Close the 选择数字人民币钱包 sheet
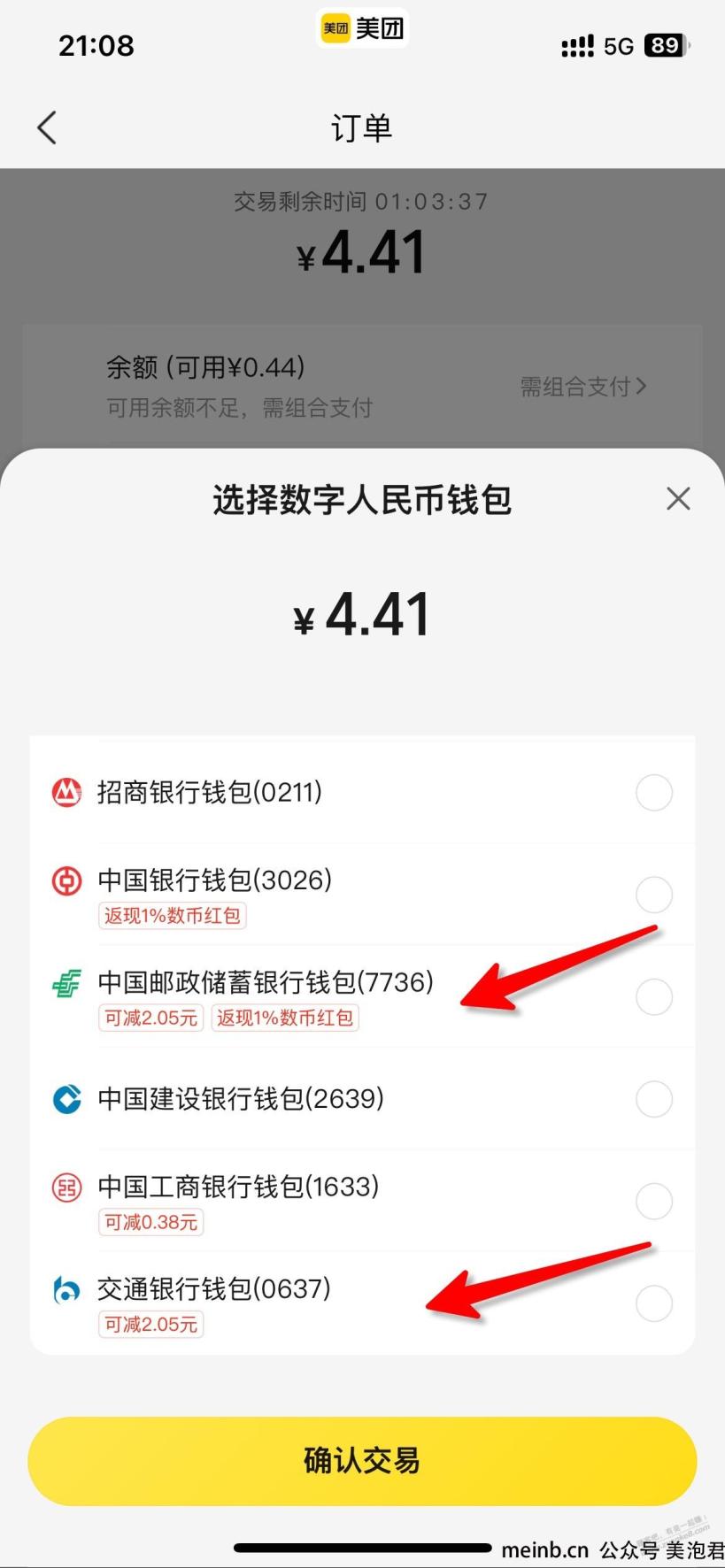 coord(678,499)
